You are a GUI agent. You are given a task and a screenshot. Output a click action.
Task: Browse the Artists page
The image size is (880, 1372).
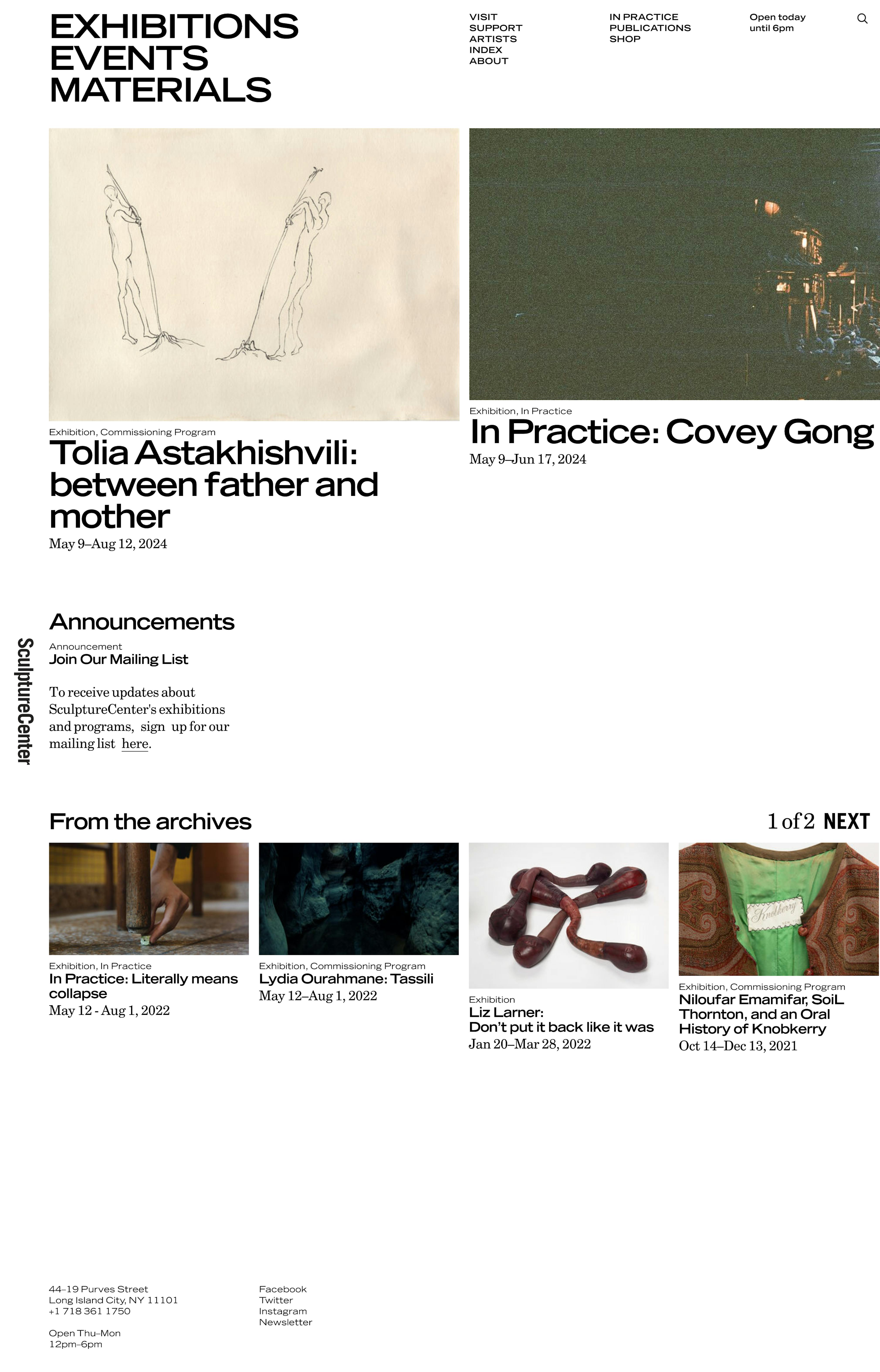click(x=492, y=39)
